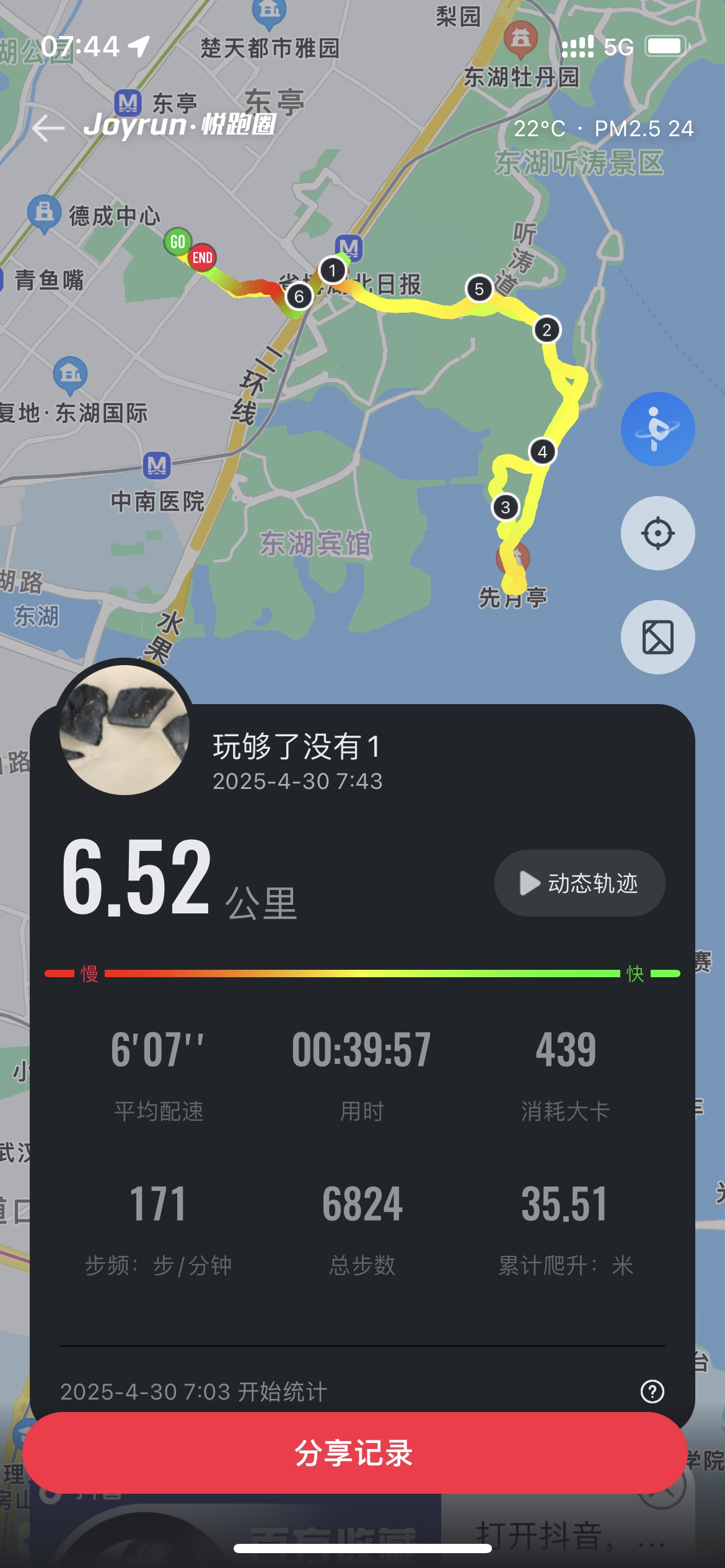Screen dimensions: 725x1568
Task: Go back using the top-left arrow
Action: point(48,128)
